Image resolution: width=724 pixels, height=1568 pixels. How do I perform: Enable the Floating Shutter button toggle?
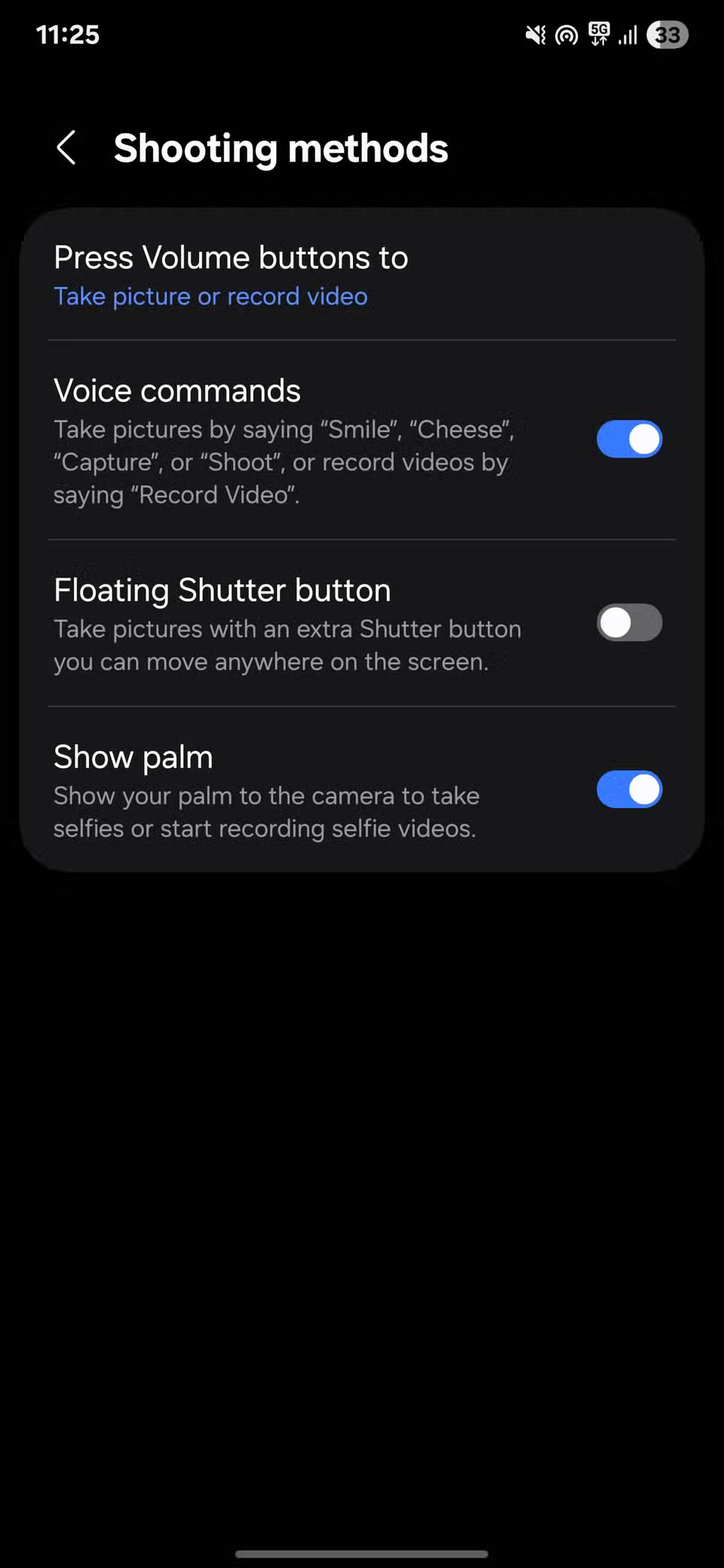(629, 623)
